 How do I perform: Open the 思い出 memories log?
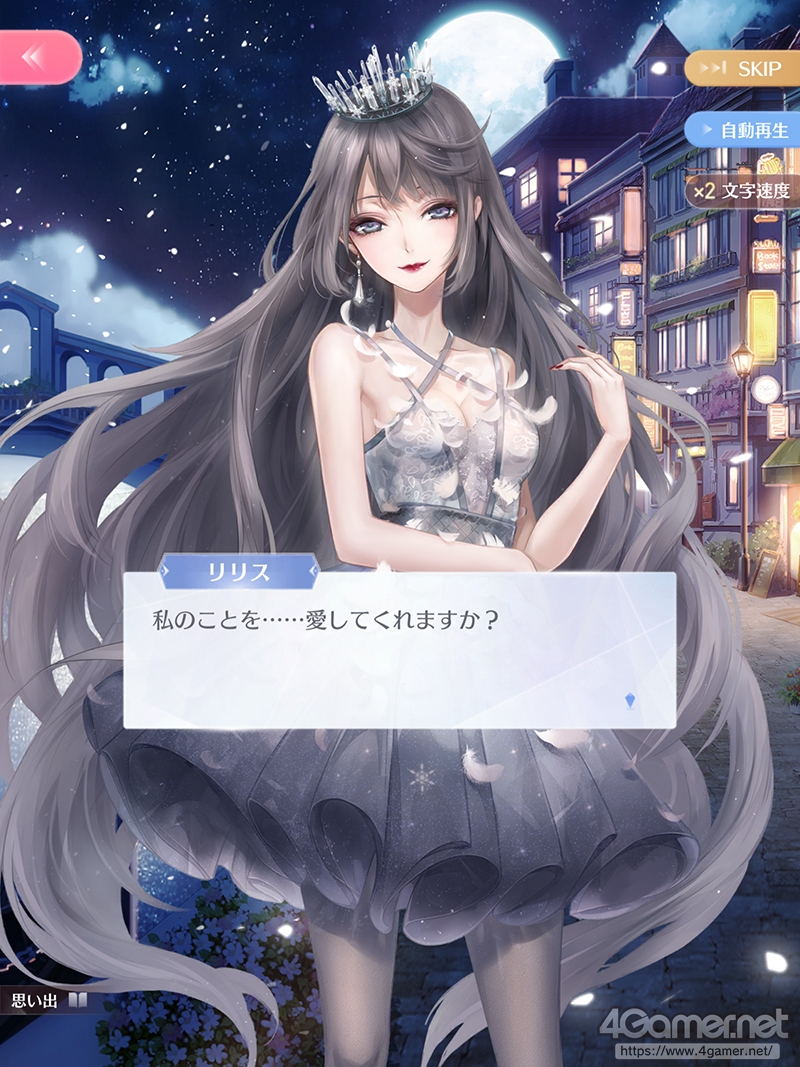48,1000
